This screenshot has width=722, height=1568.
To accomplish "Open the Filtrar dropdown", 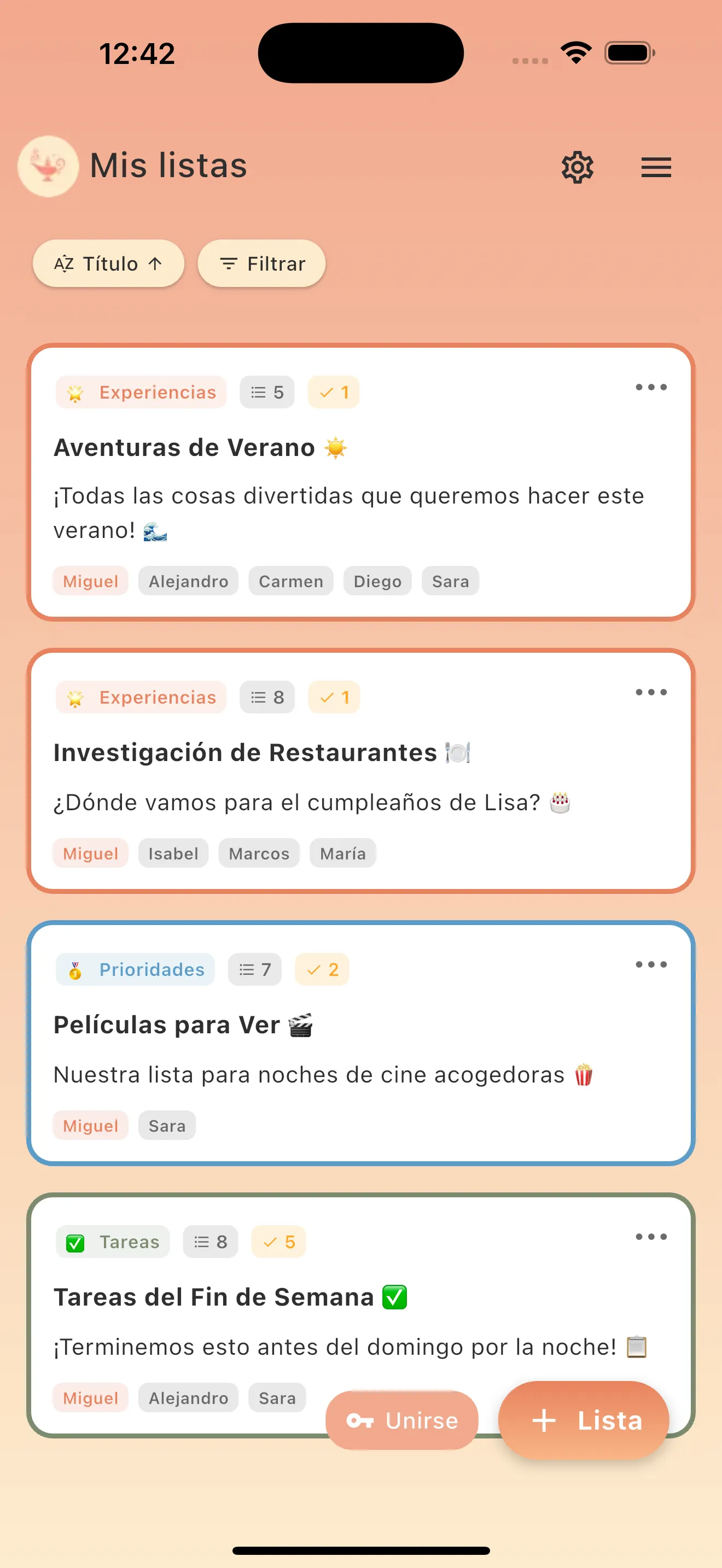I will point(261,263).
